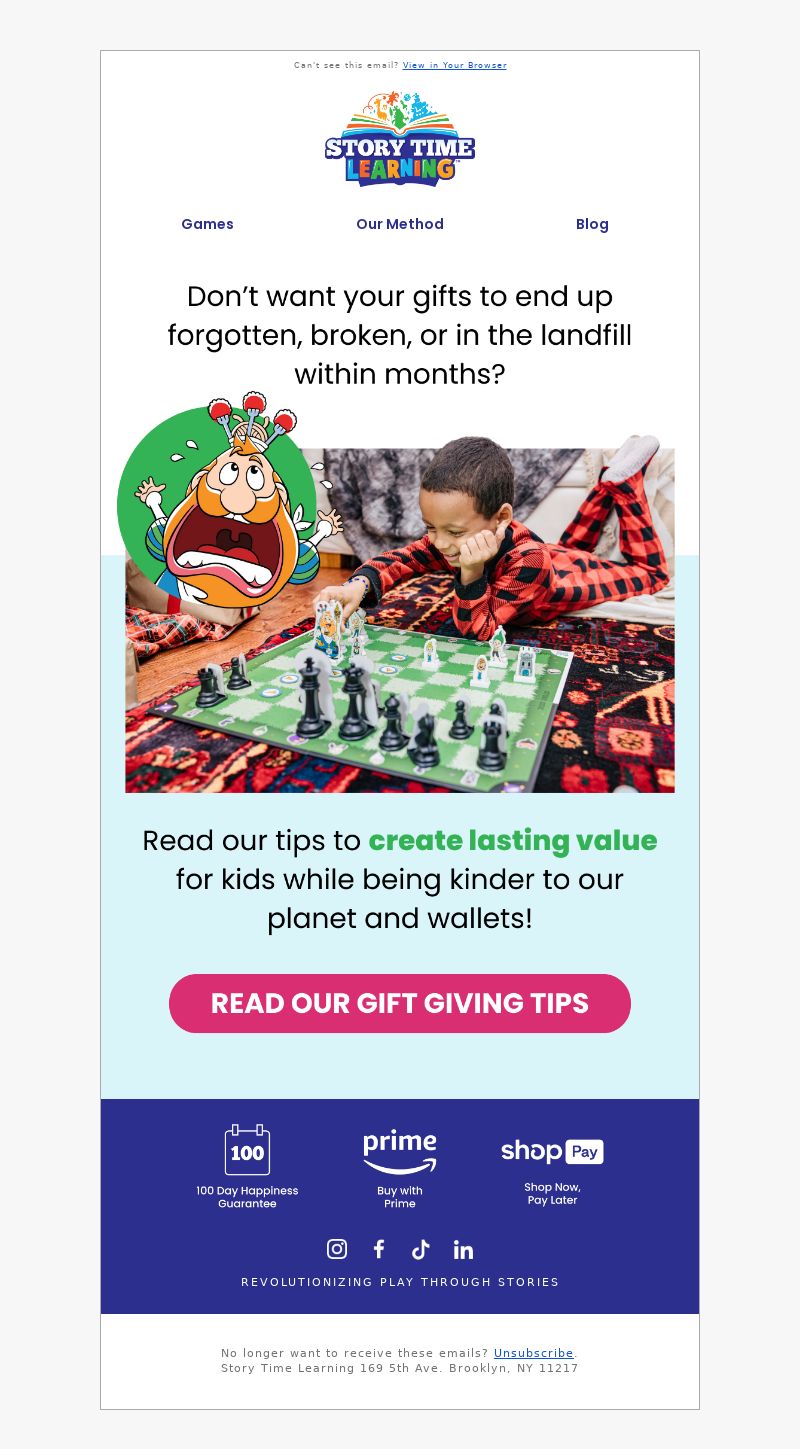Image resolution: width=800 pixels, height=1449 pixels.
Task: Open the View in Your Browser link
Action: coord(454,65)
